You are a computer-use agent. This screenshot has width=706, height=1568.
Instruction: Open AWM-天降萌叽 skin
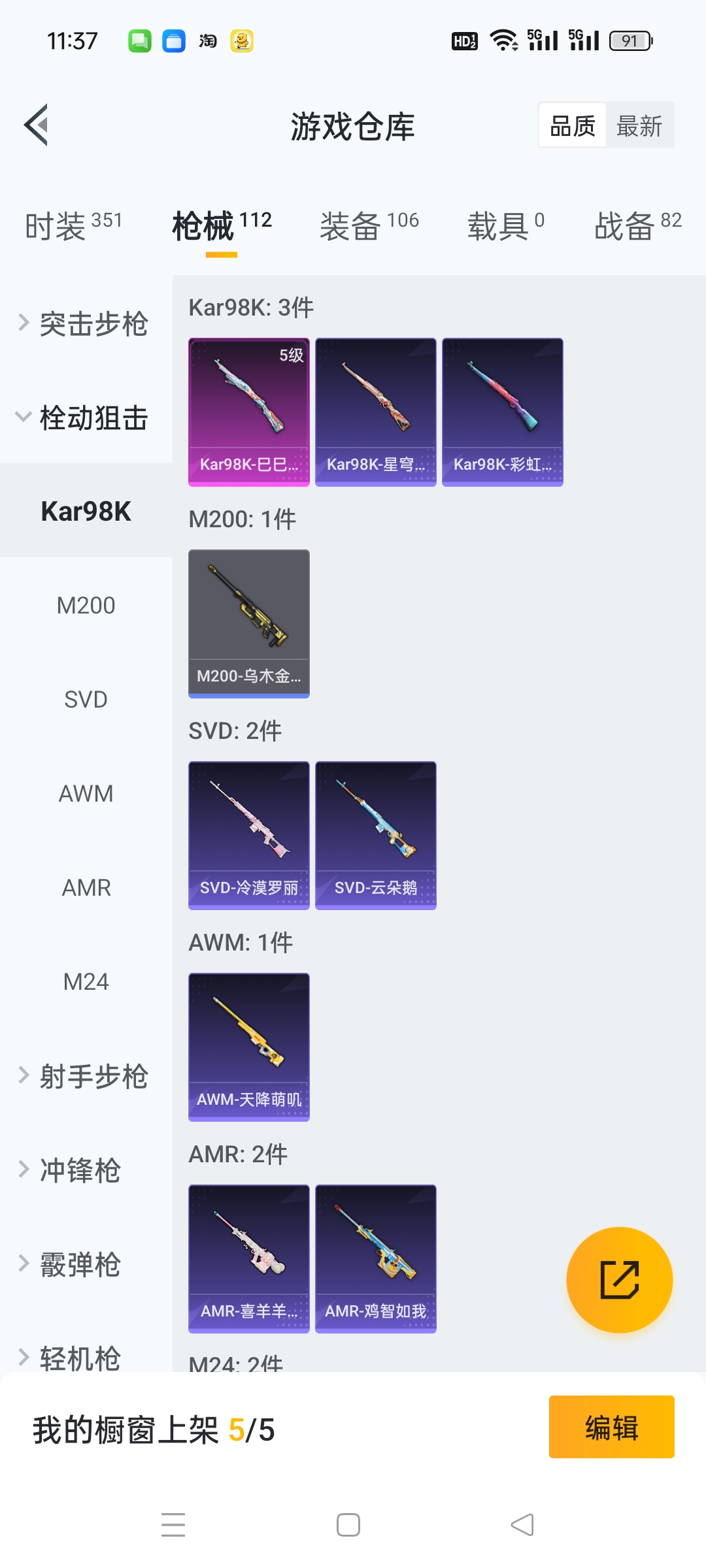click(249, 1047)
